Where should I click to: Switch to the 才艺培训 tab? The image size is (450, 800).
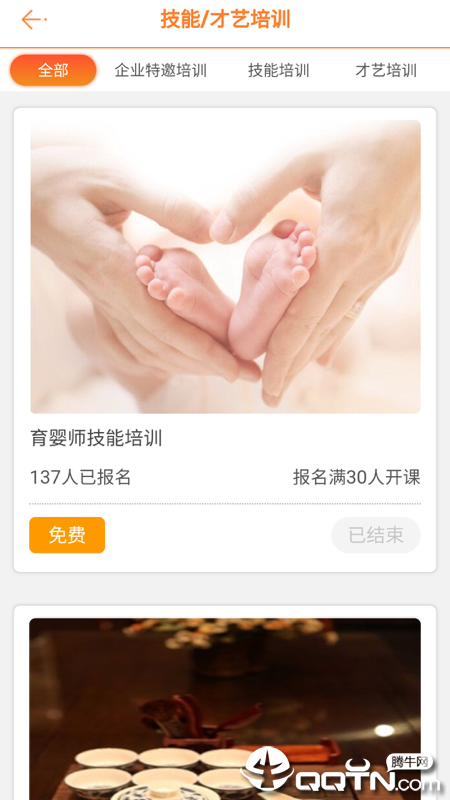pos(386,70)
